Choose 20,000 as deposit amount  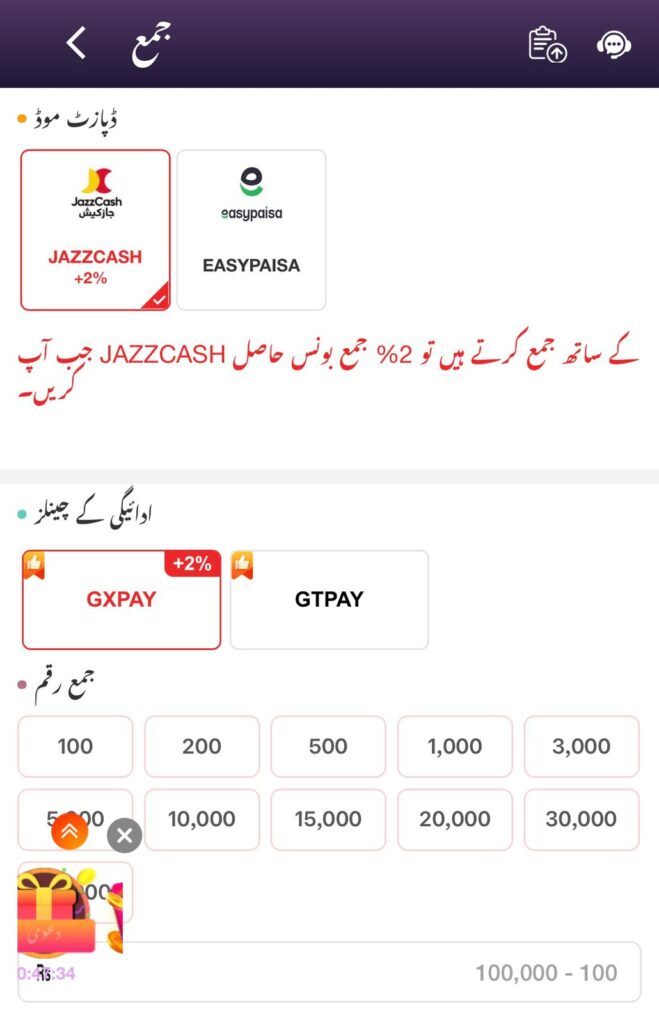(x=454, y=819)
